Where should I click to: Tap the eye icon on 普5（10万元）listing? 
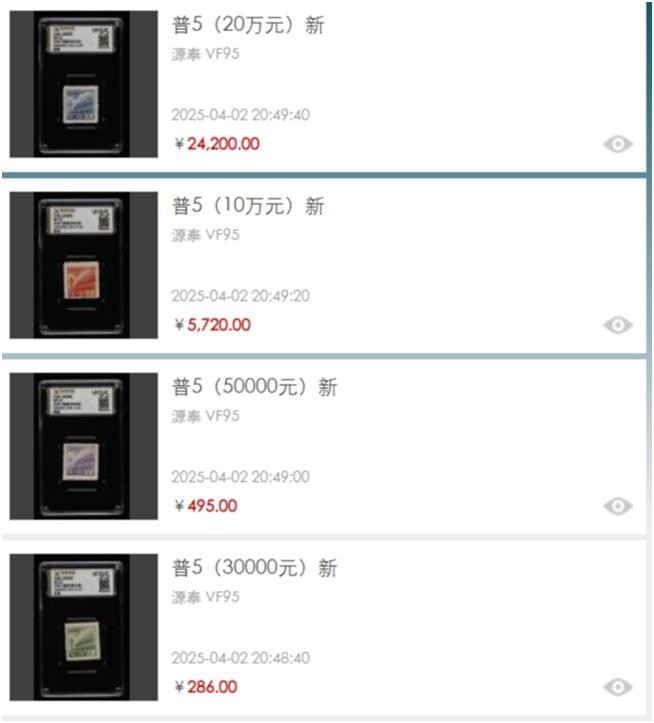(x=618, y=325)
